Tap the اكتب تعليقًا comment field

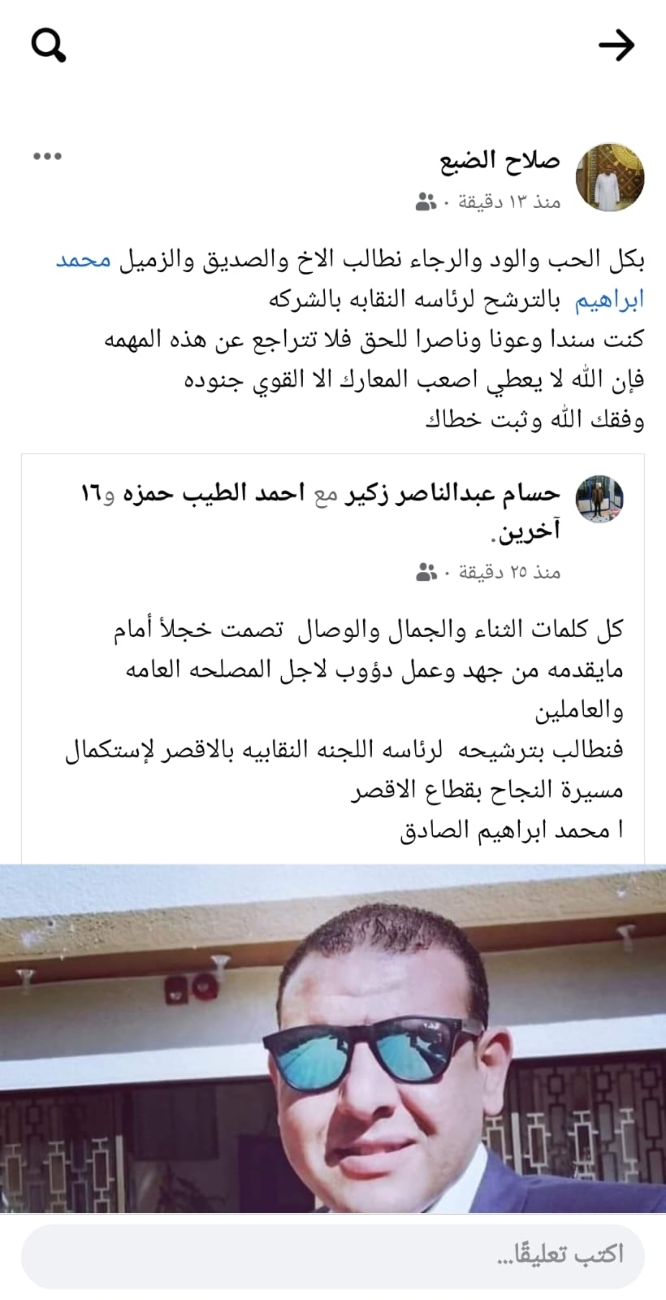(x=333, y=1255)
